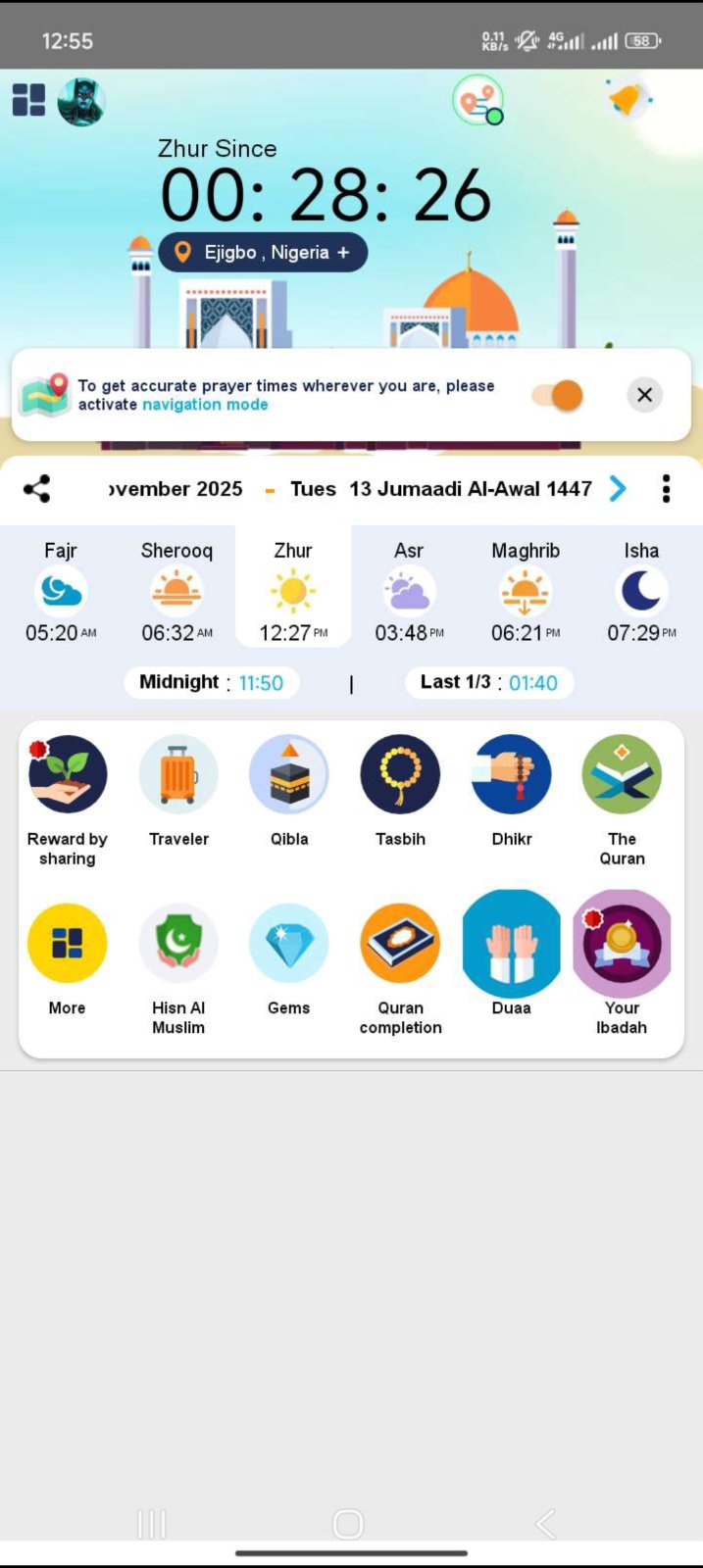Image resolution: width=703 pixels, height=1568 pixels.
Task: Open the Traveler feature
Action: click(x=178, y=774)
